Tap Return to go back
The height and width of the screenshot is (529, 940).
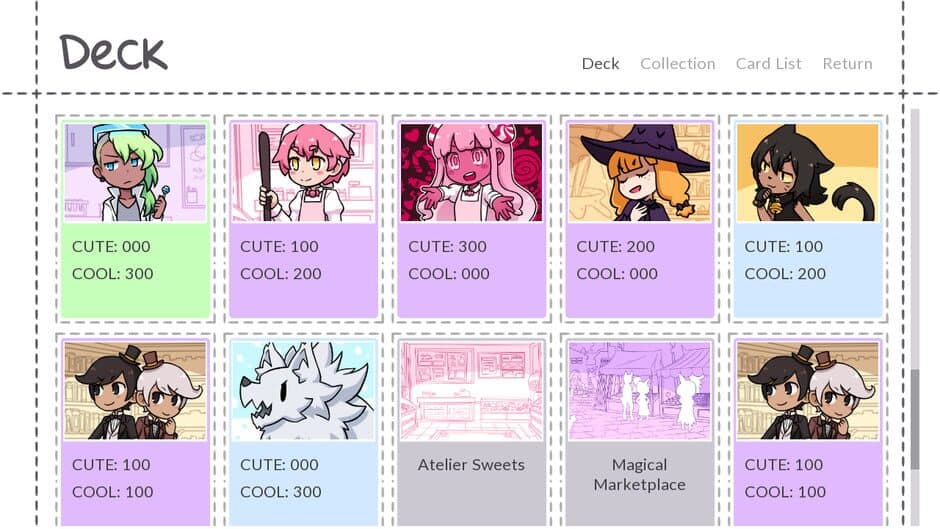click(x=847, y=63)
